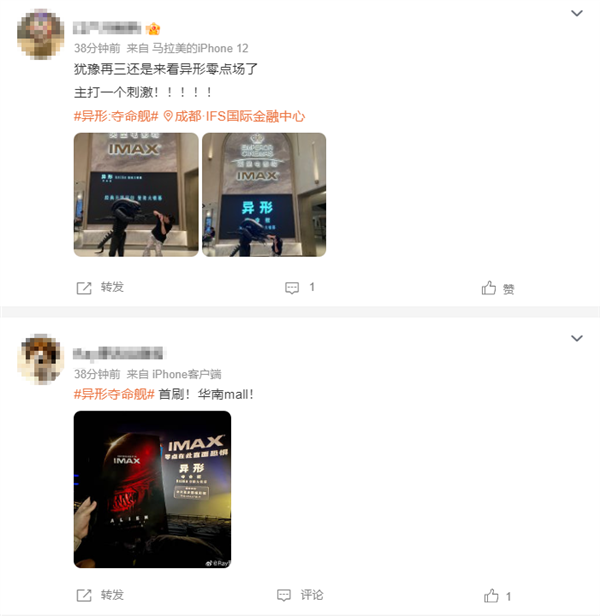This screenshot has height=616, width=600.
Task: Repost (转发) the 成都 IFS post
Action: pos(100,287)
